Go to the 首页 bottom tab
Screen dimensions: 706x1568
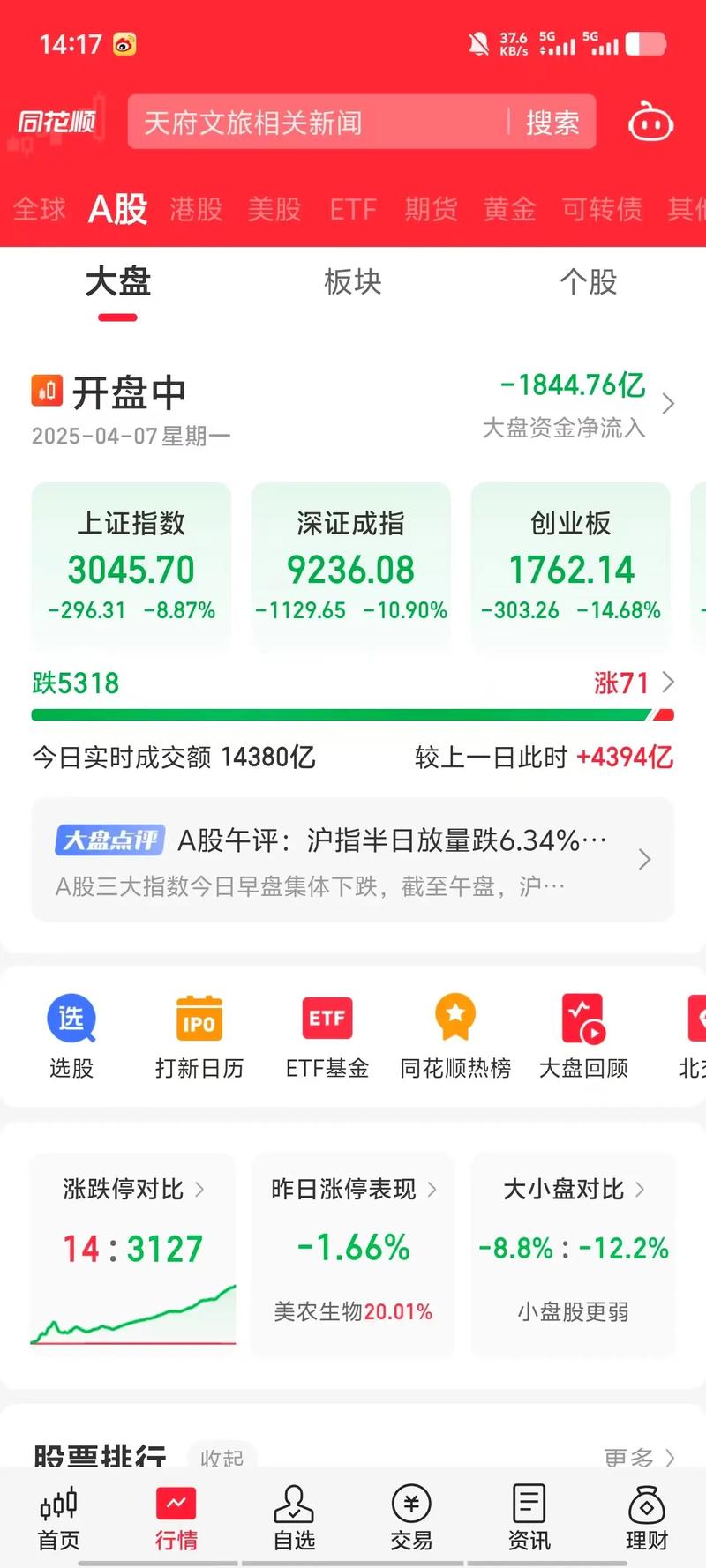tap(58, 1519)
